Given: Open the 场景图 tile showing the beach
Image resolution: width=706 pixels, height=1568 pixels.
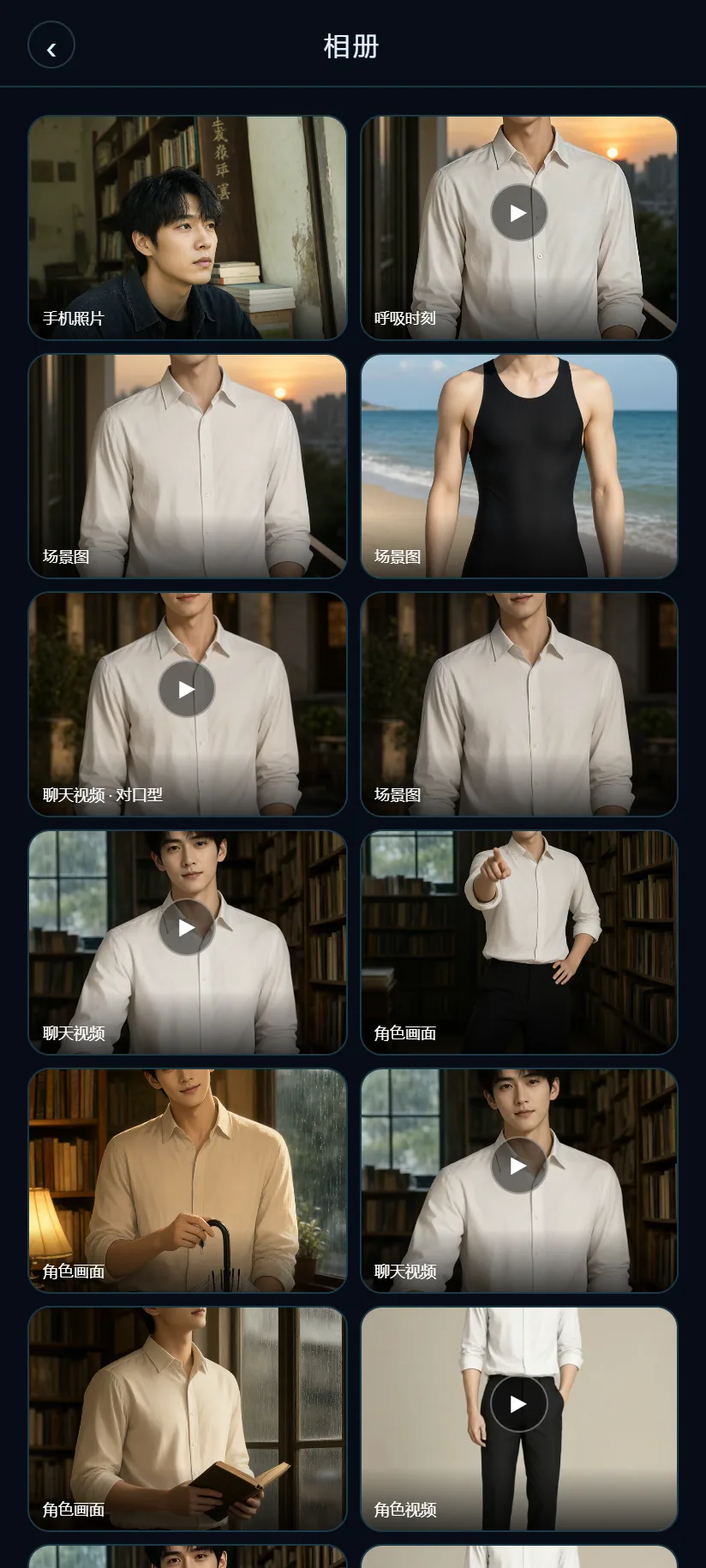Looking at the screenshot, I should point(519,466).
